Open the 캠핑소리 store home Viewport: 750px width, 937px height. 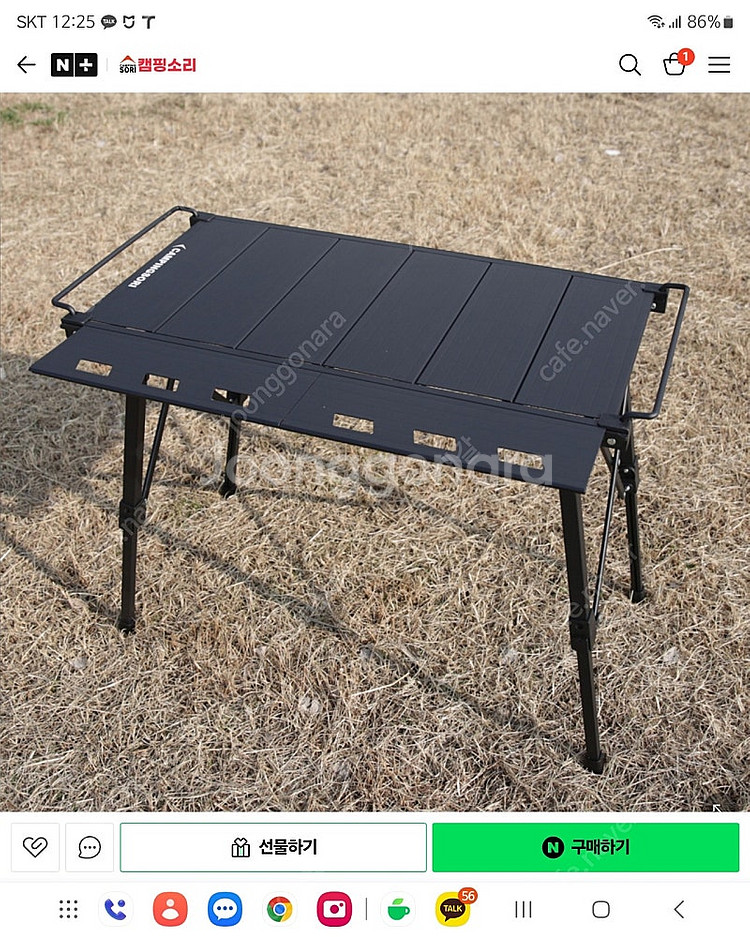(158, 65)
